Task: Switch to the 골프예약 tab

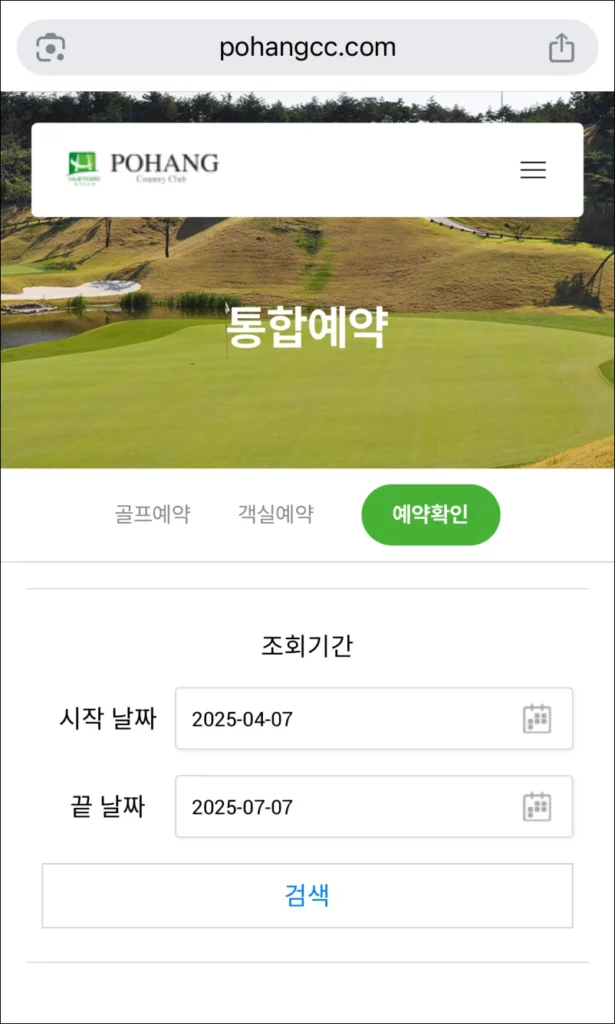Action: click(x=152, y=514)
